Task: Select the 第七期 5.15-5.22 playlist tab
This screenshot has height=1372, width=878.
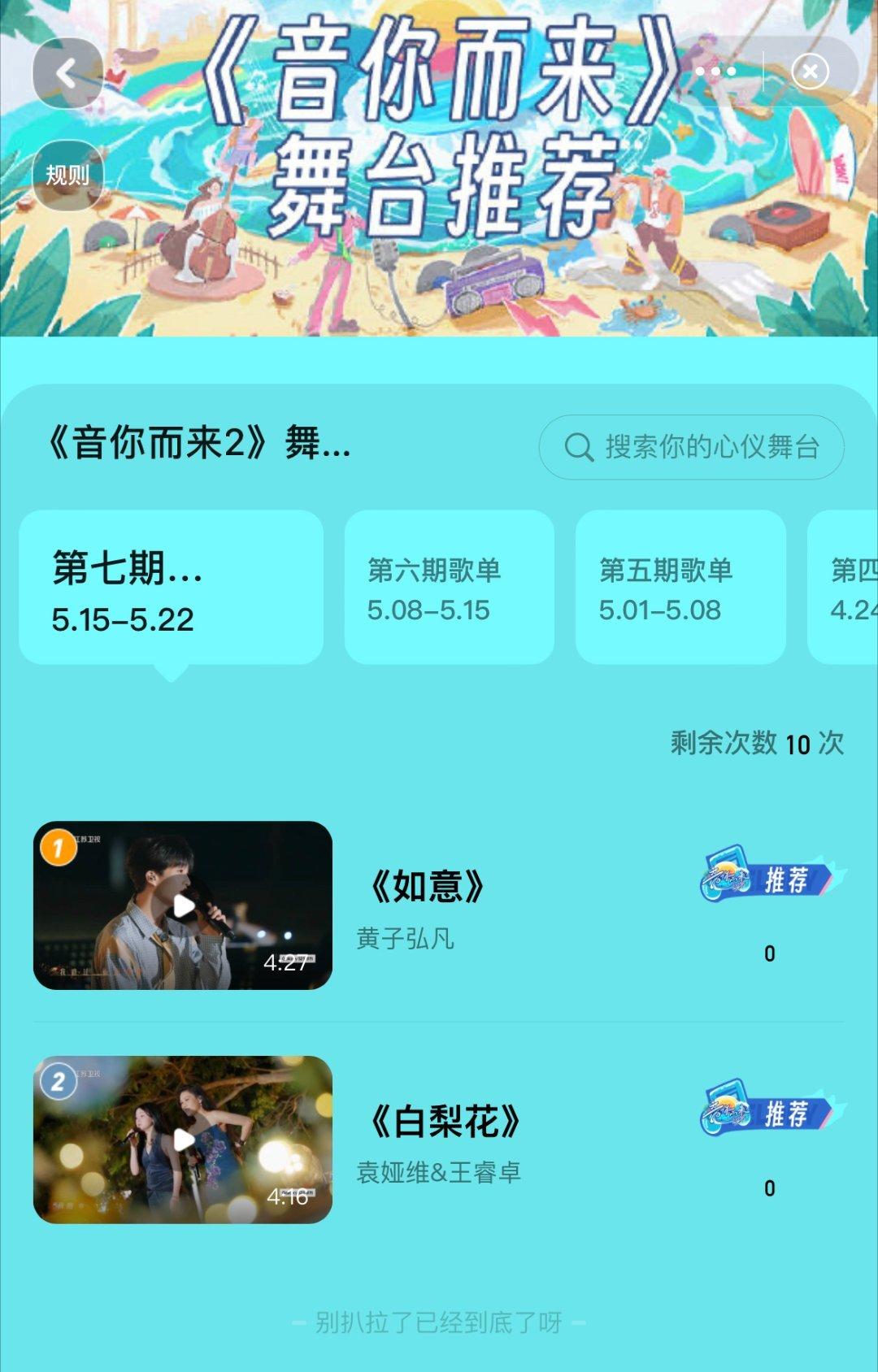Action: (171, 588)
